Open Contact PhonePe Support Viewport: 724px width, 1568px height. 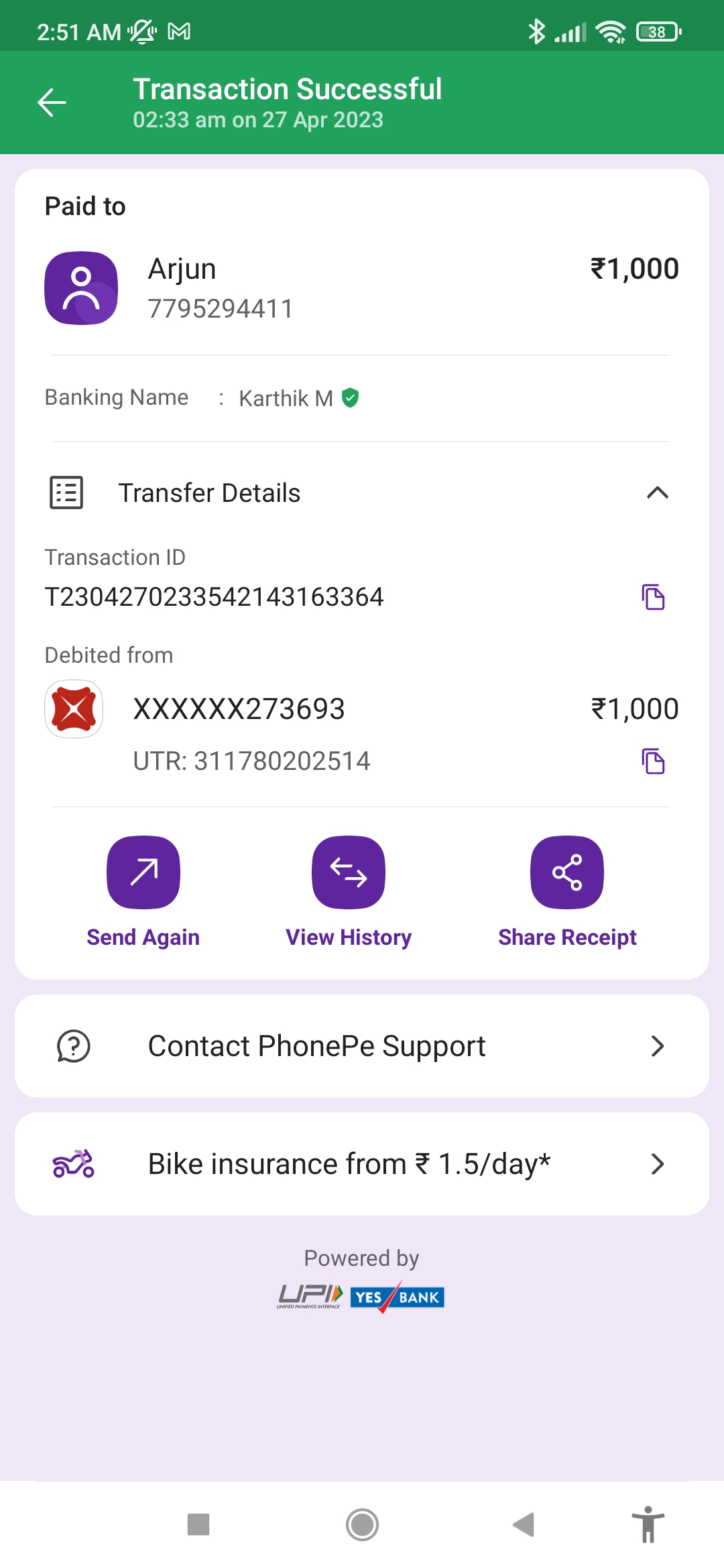point(362,1046)
